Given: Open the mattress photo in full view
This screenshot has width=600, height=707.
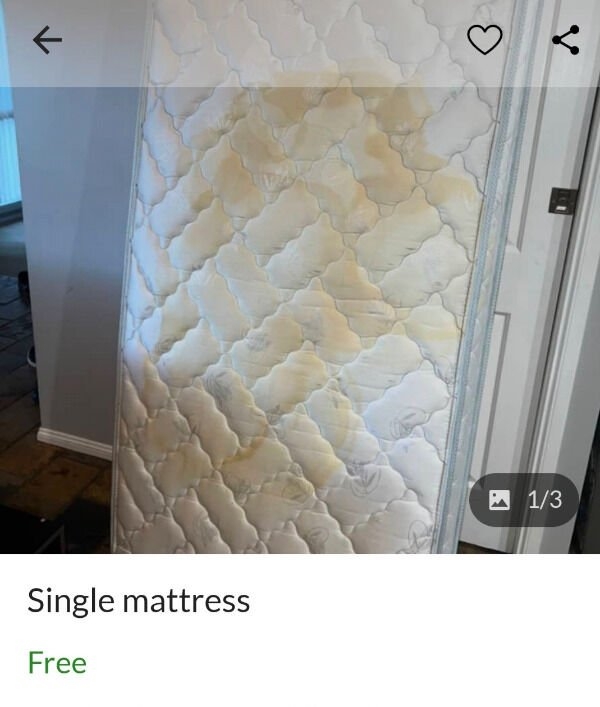Looking at the screenshot, I should coord(300,300).
